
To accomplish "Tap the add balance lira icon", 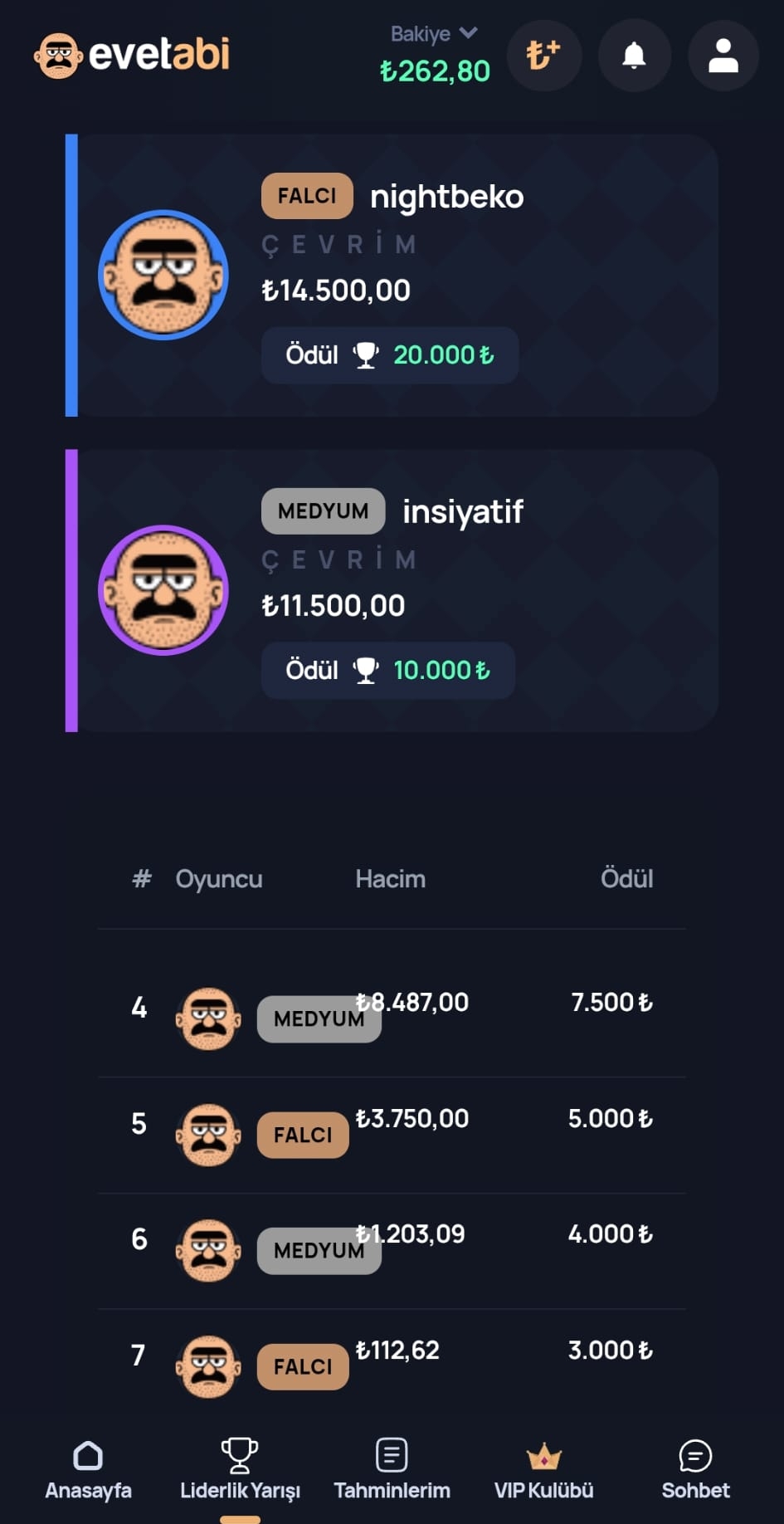I will (x=543, y=56).
